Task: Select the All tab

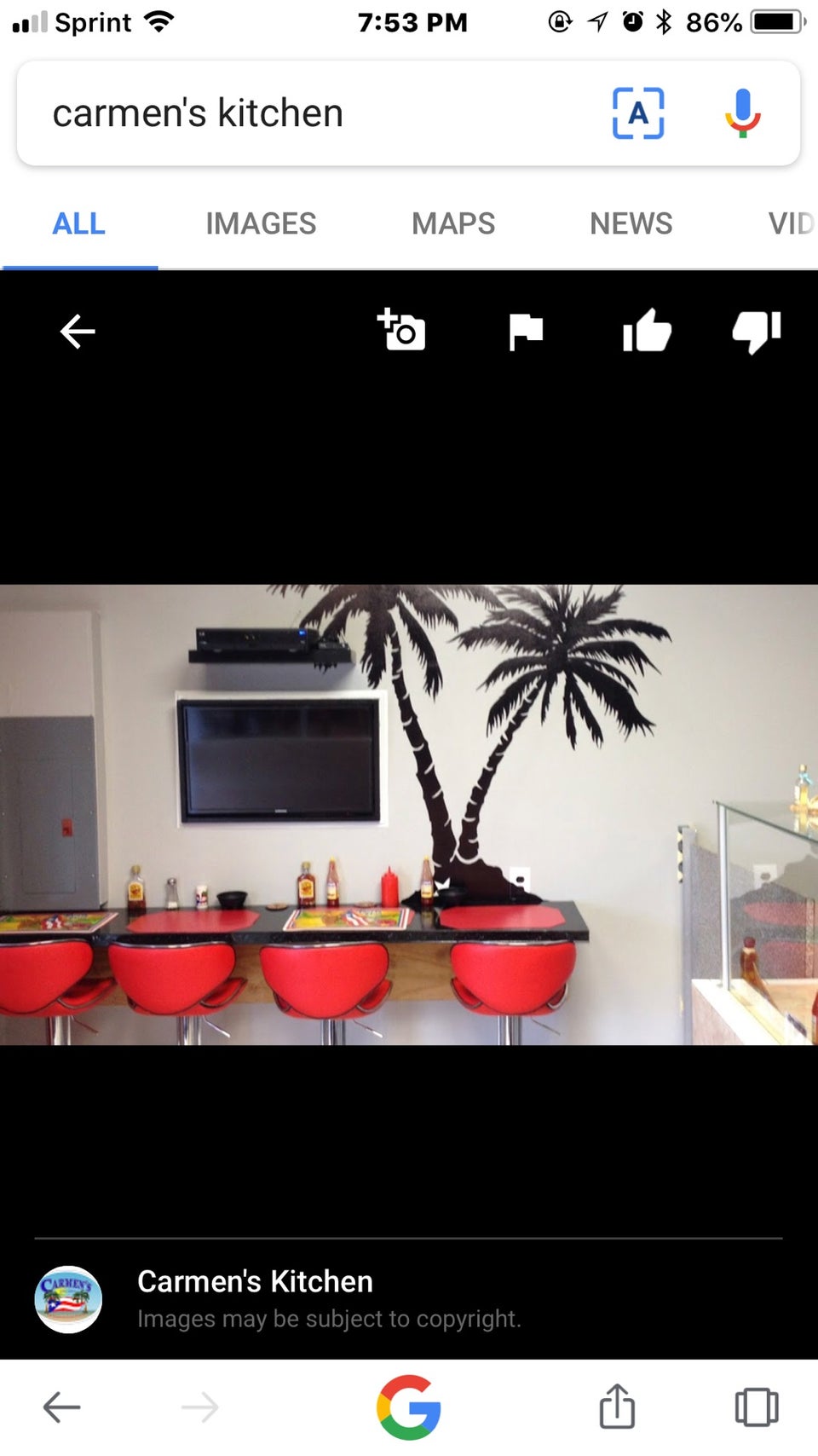Action: (x=78, y=224)
